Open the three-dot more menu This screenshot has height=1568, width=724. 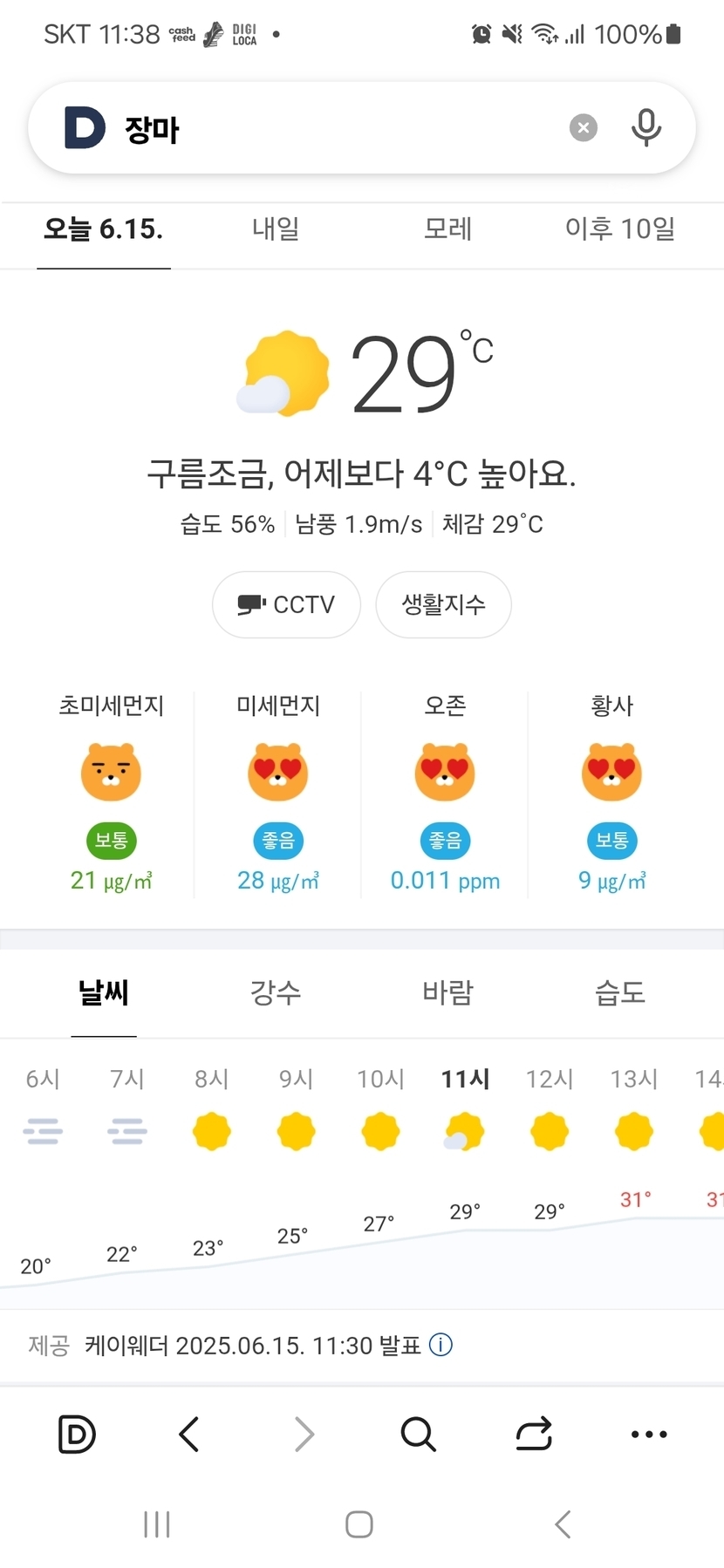coord(649,1434)
